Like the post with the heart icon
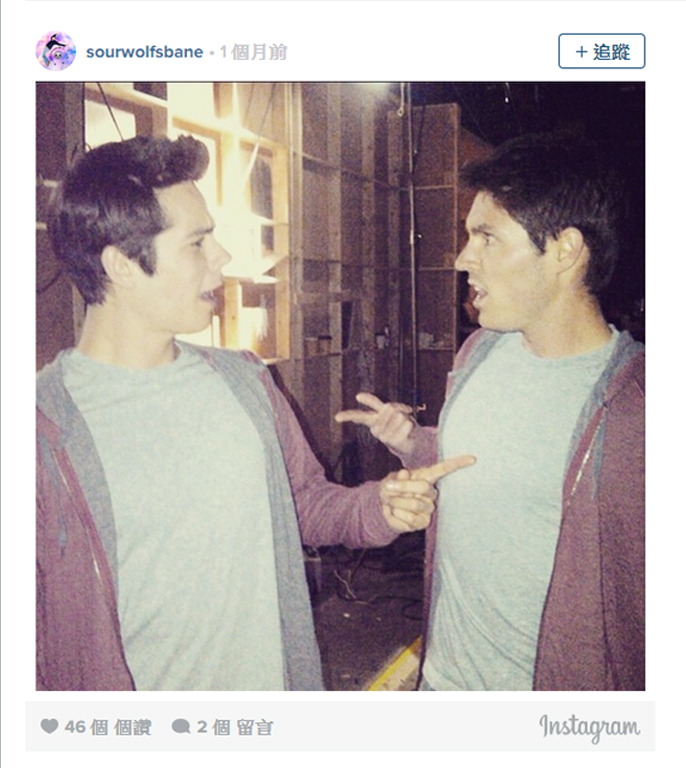 (49, 727)
